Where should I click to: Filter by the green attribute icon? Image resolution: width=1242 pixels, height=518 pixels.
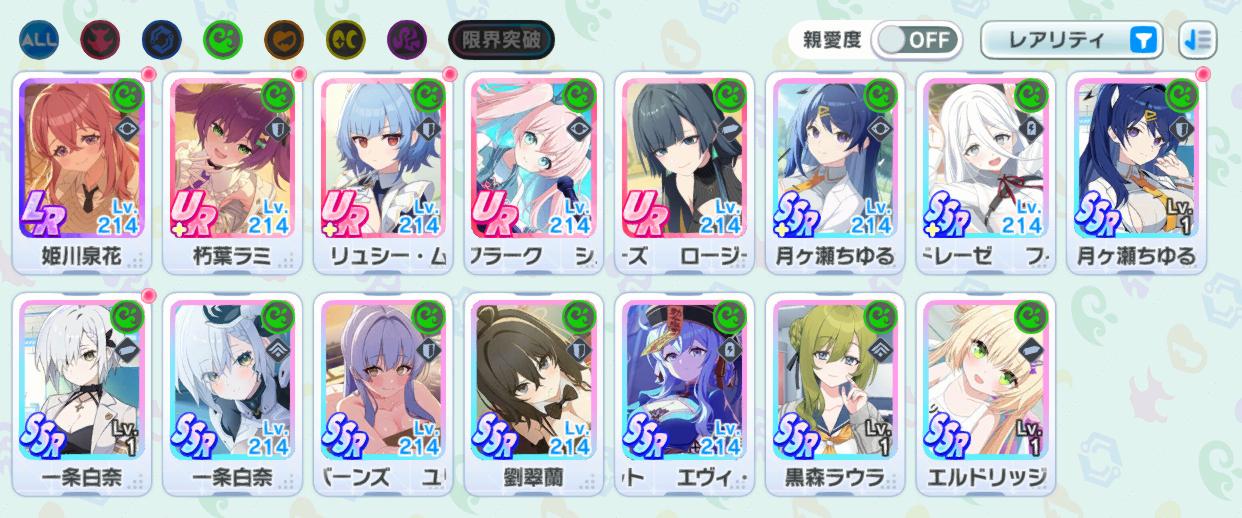[x=223, y=40]
